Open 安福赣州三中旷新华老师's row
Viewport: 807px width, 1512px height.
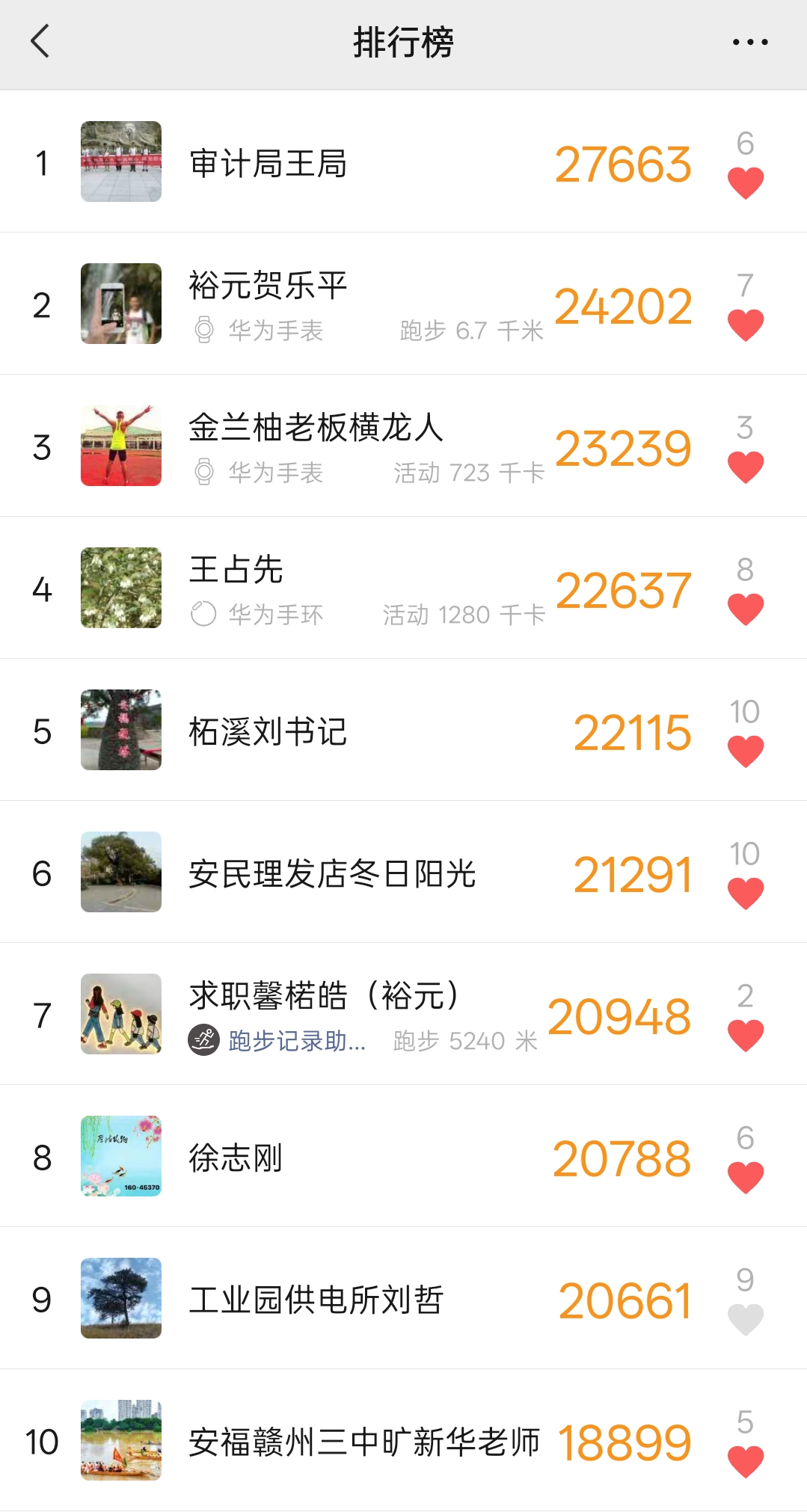click(x=403, y=1440)
